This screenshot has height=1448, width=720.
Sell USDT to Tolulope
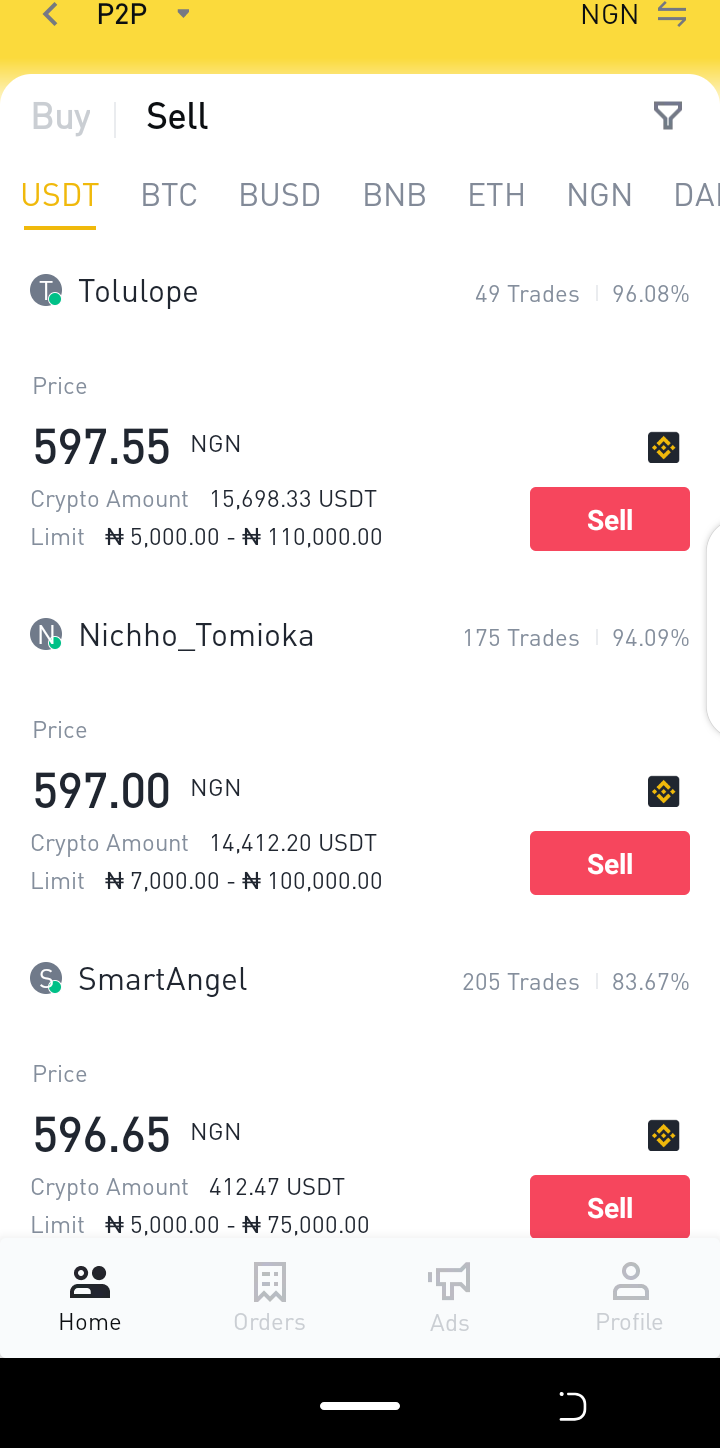pos(610,519)
